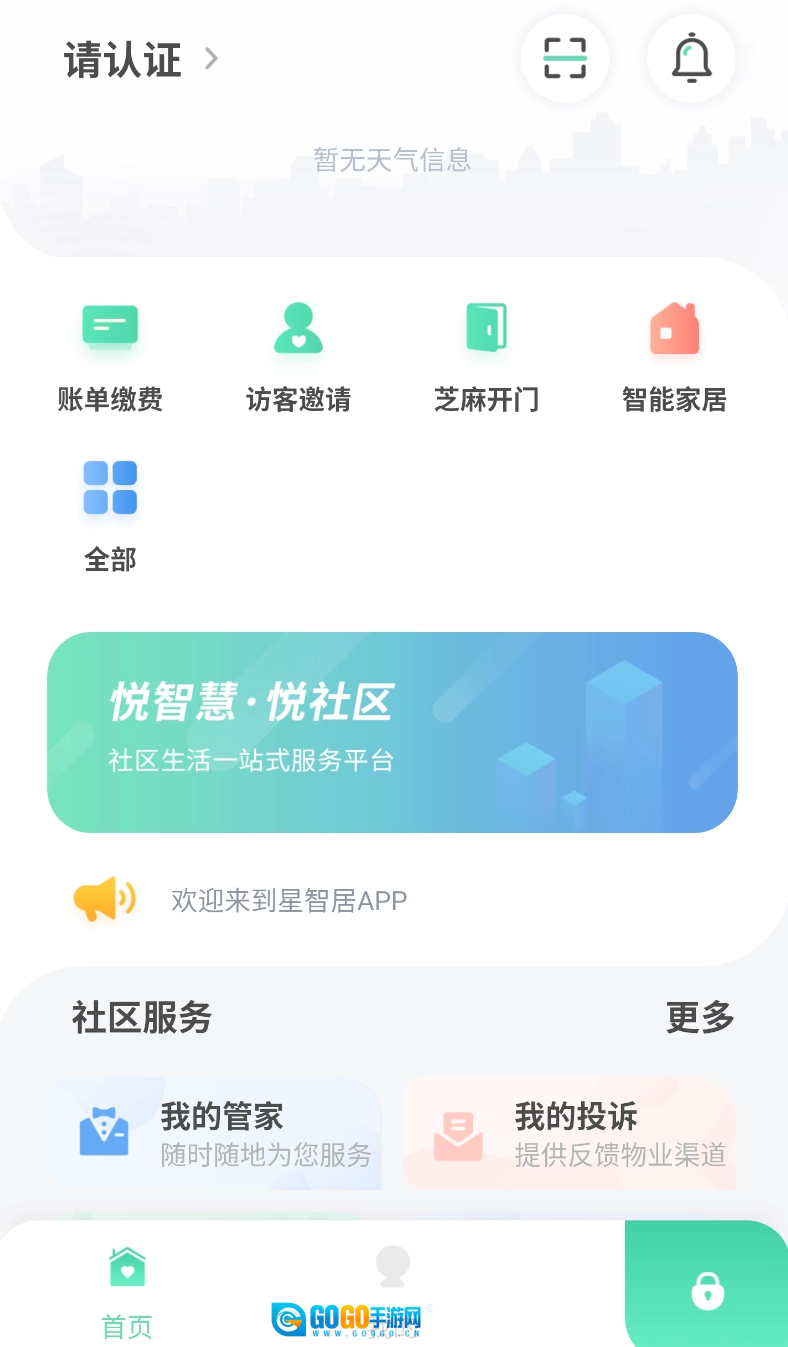The width and height of the screenshot is (788, 1347).
Task: Open 访客邀请 visitor invitation
Action: tap(298, 357)
